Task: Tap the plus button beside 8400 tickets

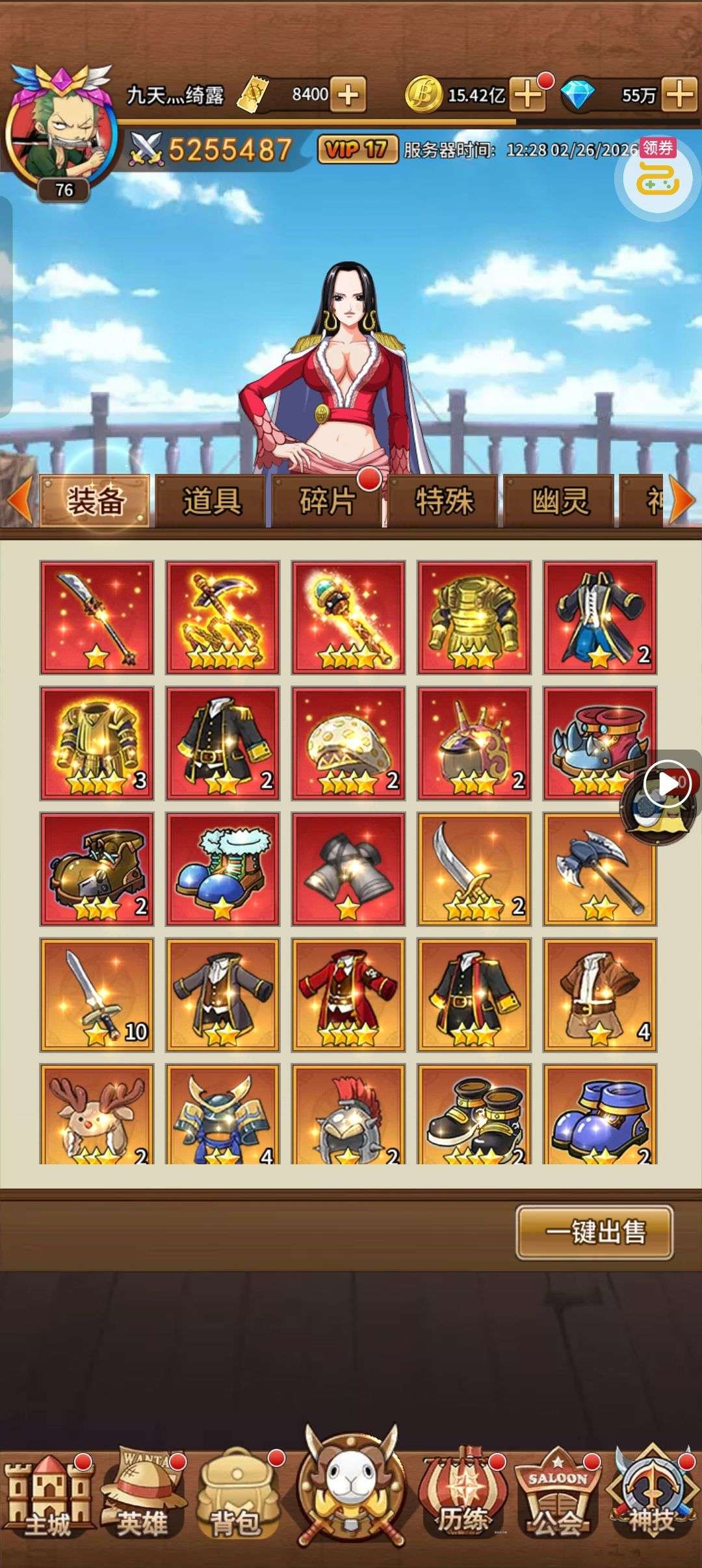Action: 348,95
